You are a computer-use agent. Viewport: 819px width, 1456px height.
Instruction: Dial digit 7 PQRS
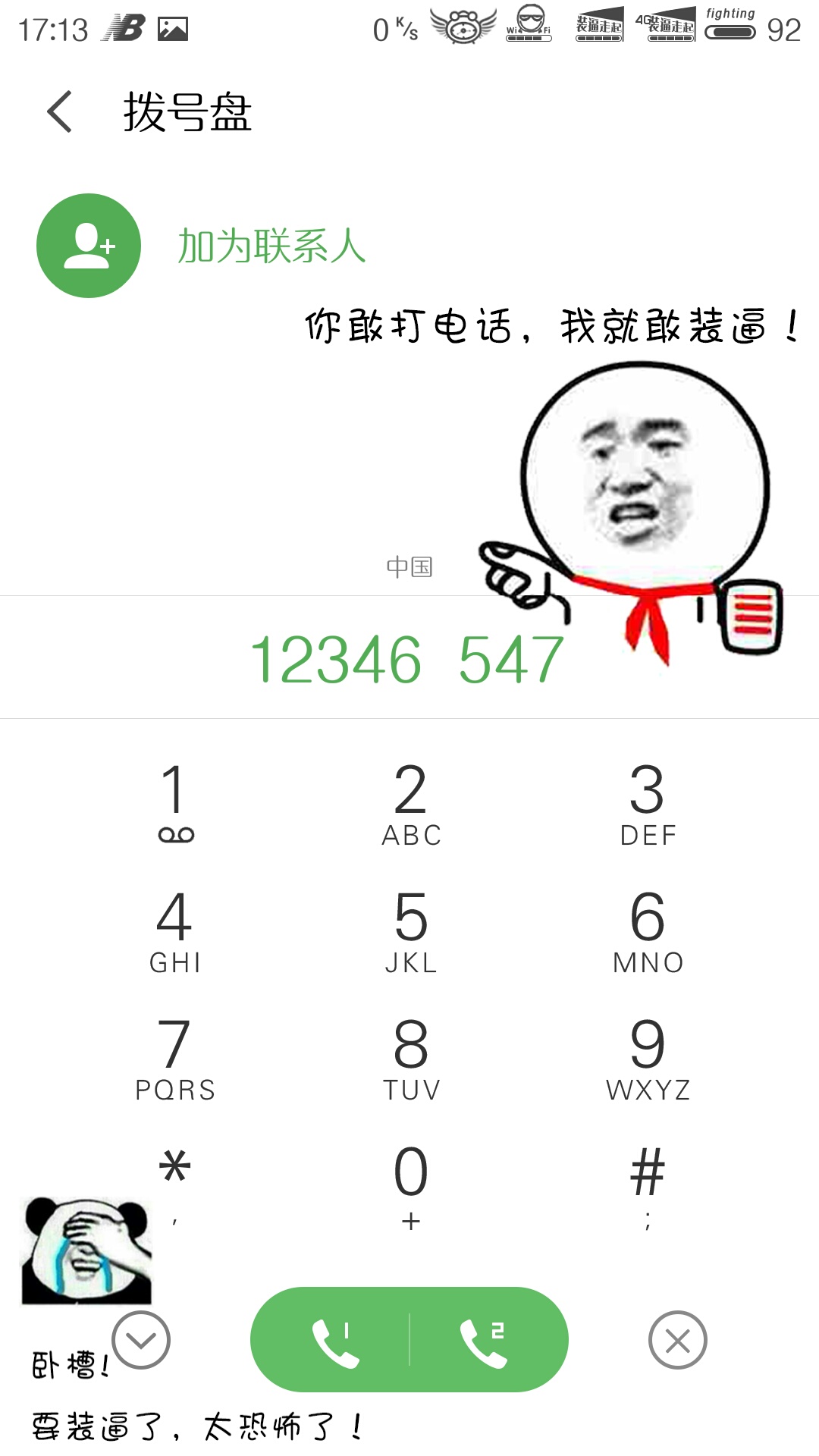pyautogui.click(x=175, y=1058)
